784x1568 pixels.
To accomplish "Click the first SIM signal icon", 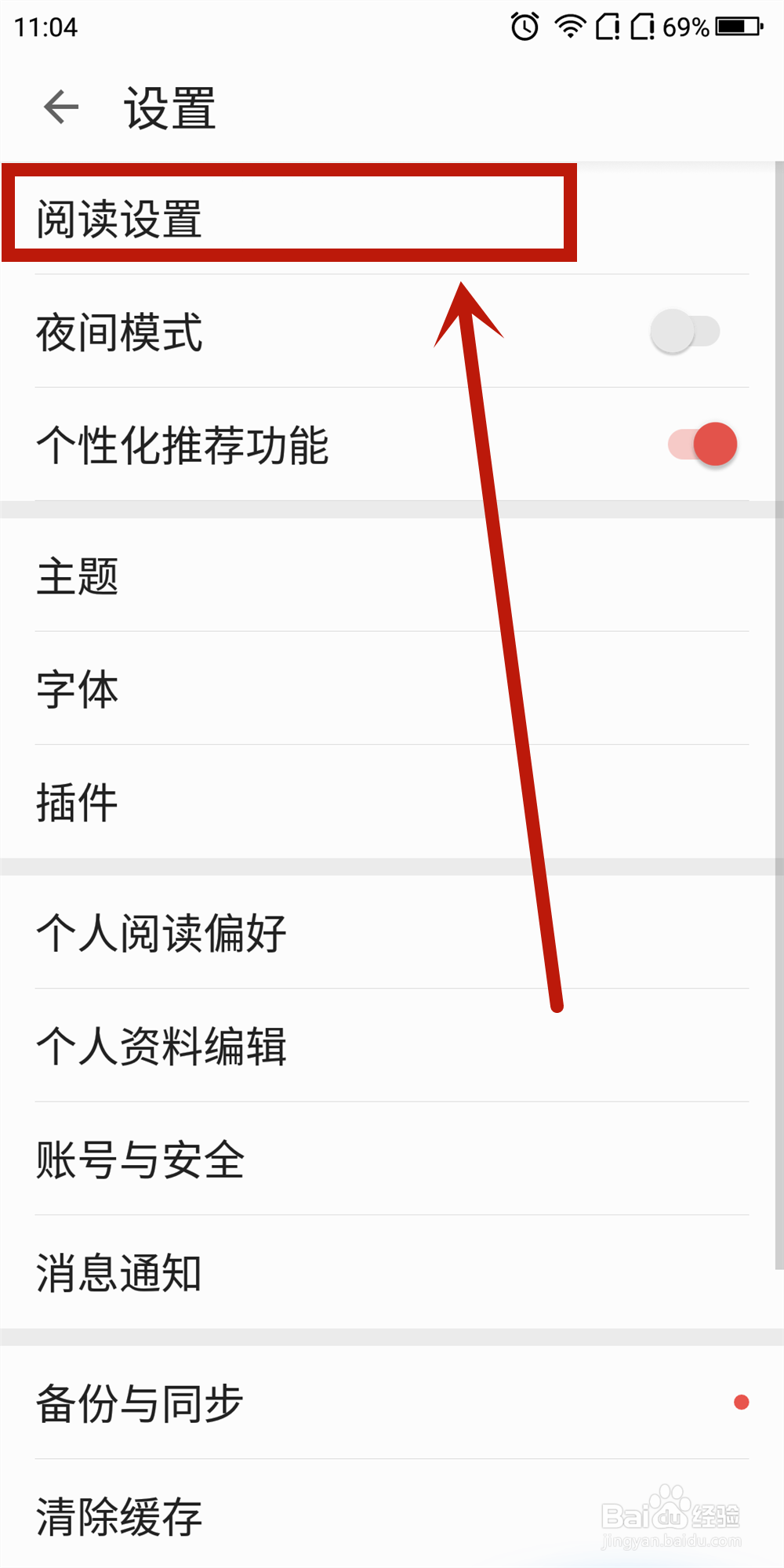I will 608,26.
